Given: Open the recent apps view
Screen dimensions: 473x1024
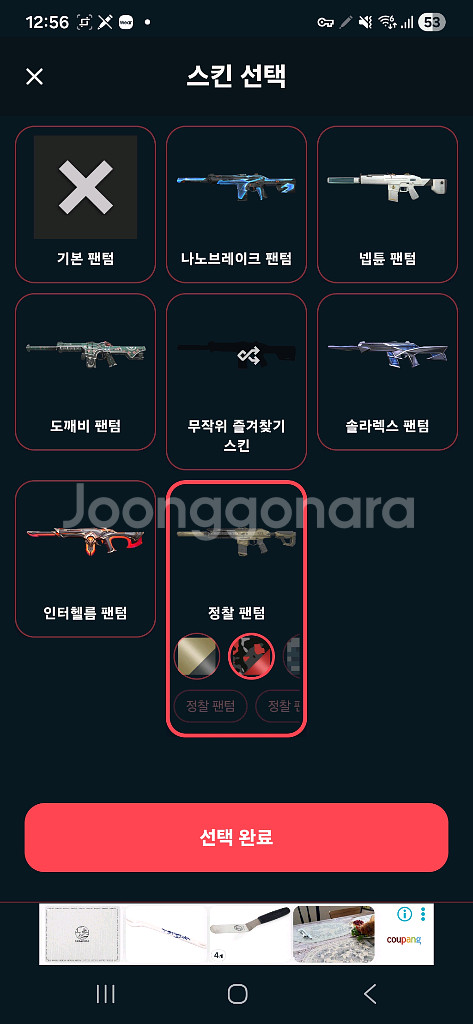Looking at the screenshot, I should click(105, 994).
